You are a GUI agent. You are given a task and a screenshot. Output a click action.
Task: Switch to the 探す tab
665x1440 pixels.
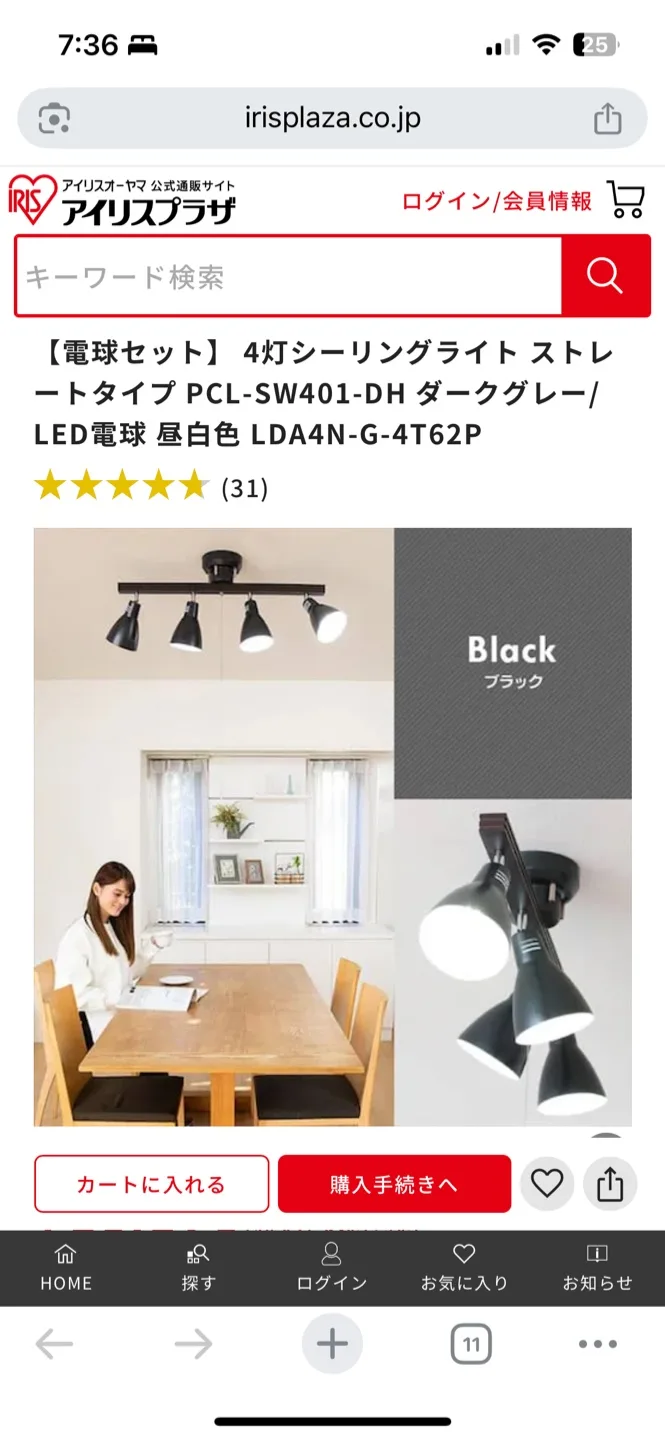tap(198, 1268)
